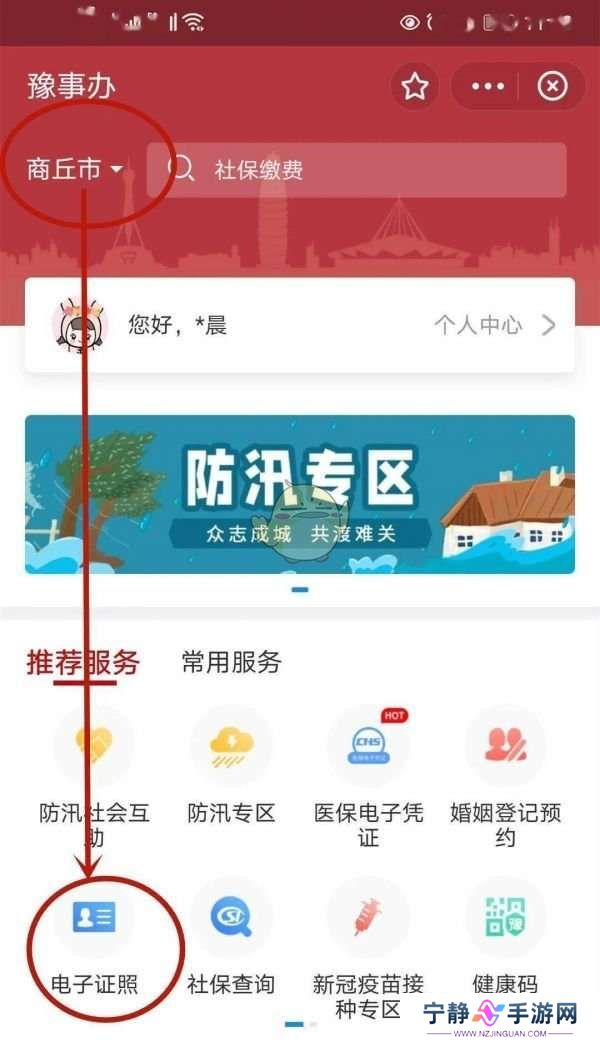Open 电子证照
The image size is (600, 1043).
(x=94, y=917)
